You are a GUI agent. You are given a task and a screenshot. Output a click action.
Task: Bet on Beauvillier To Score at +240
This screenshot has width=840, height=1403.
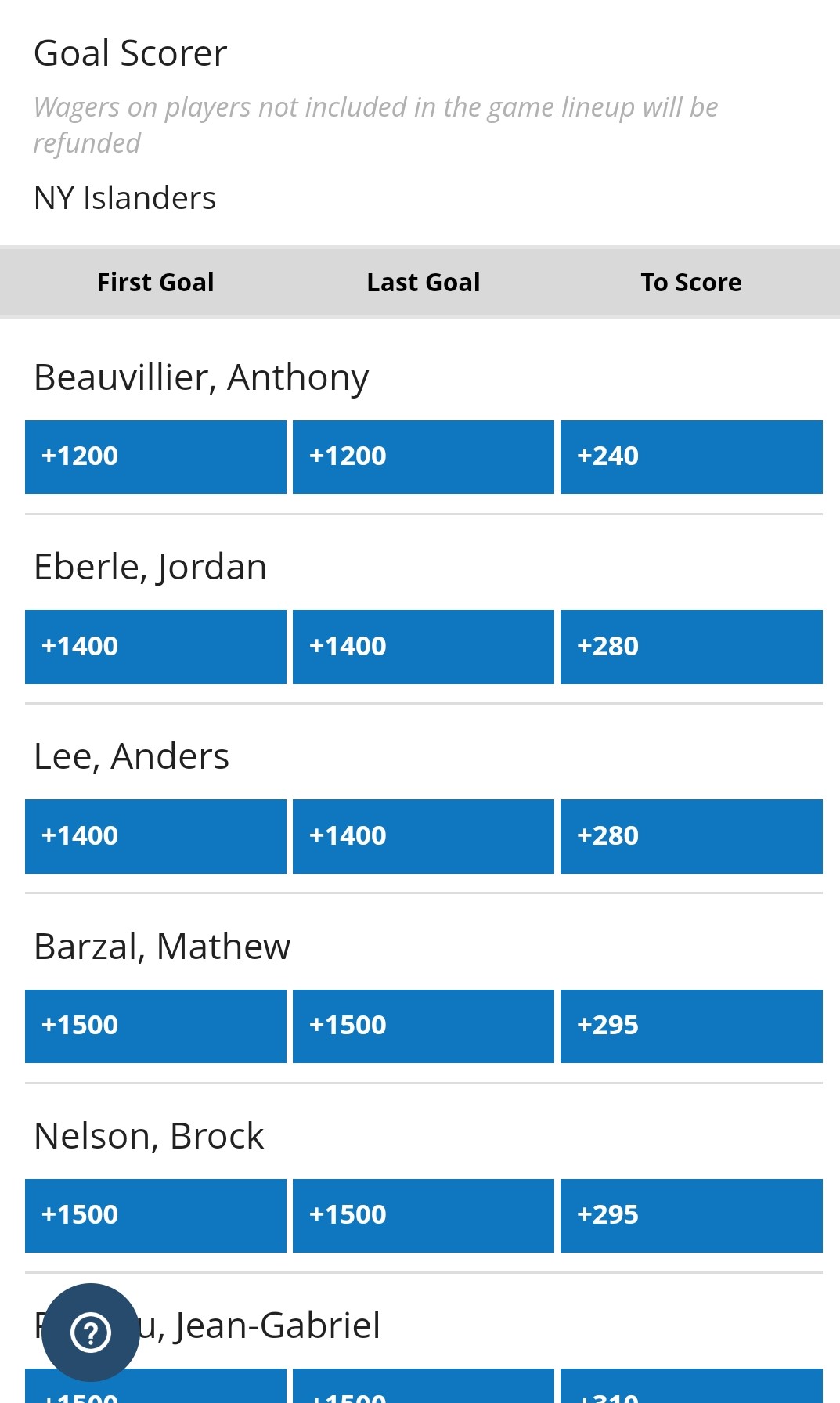coord(691,457)
